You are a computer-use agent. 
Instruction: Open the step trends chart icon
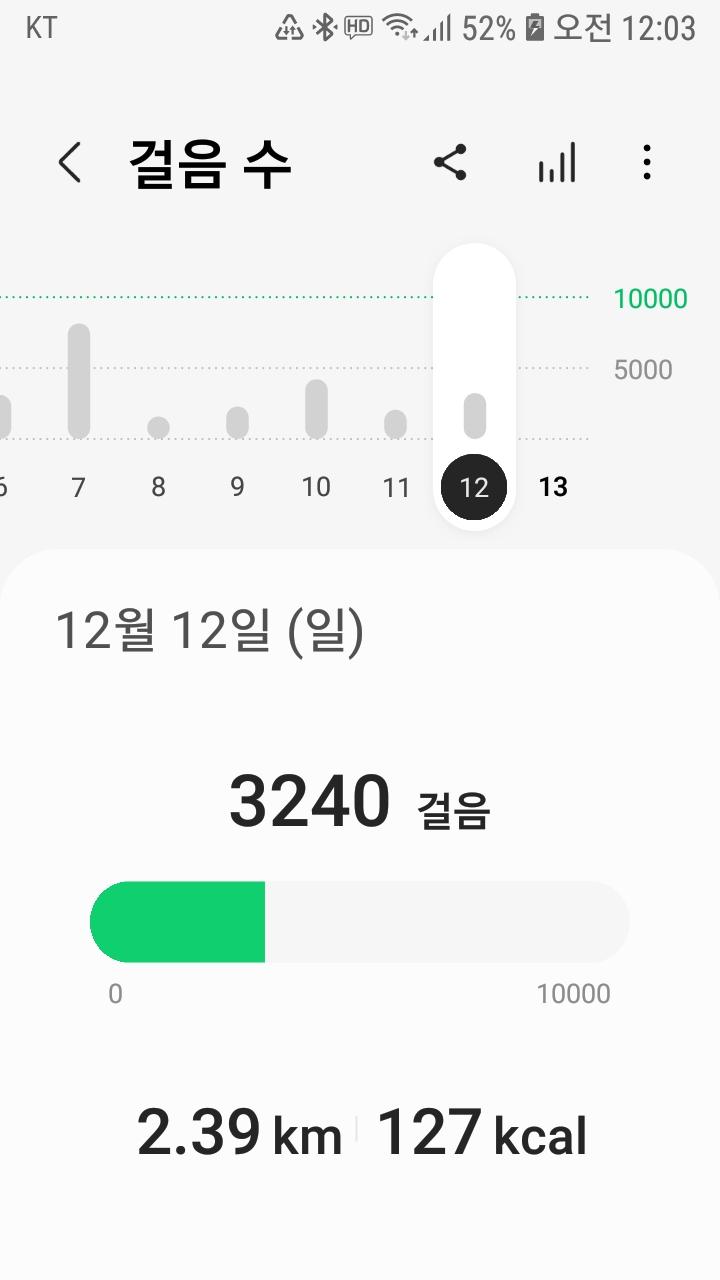tap(557, 162)
